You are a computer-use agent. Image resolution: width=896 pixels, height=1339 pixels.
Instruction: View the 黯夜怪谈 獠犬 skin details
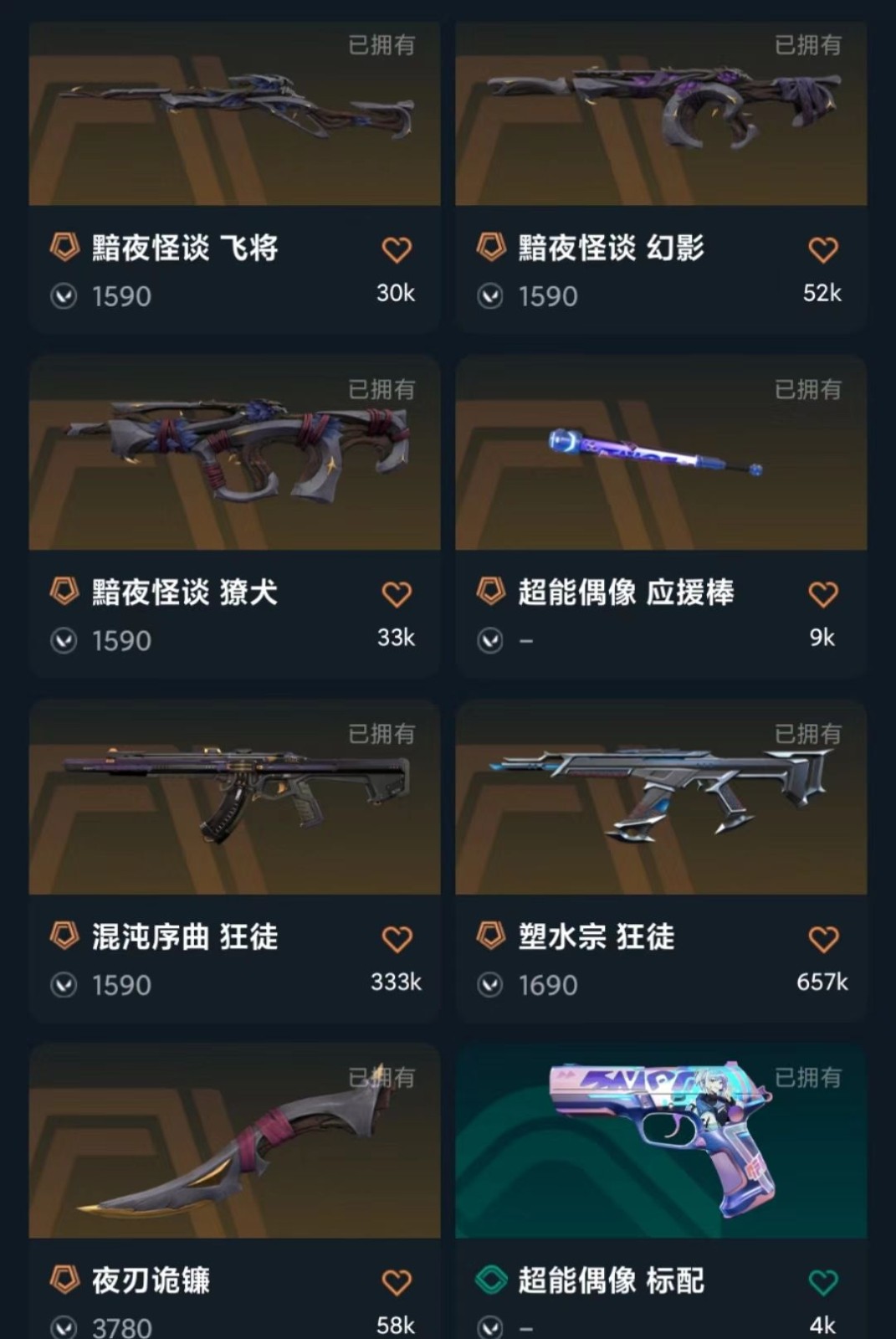[x=234, y=456]
